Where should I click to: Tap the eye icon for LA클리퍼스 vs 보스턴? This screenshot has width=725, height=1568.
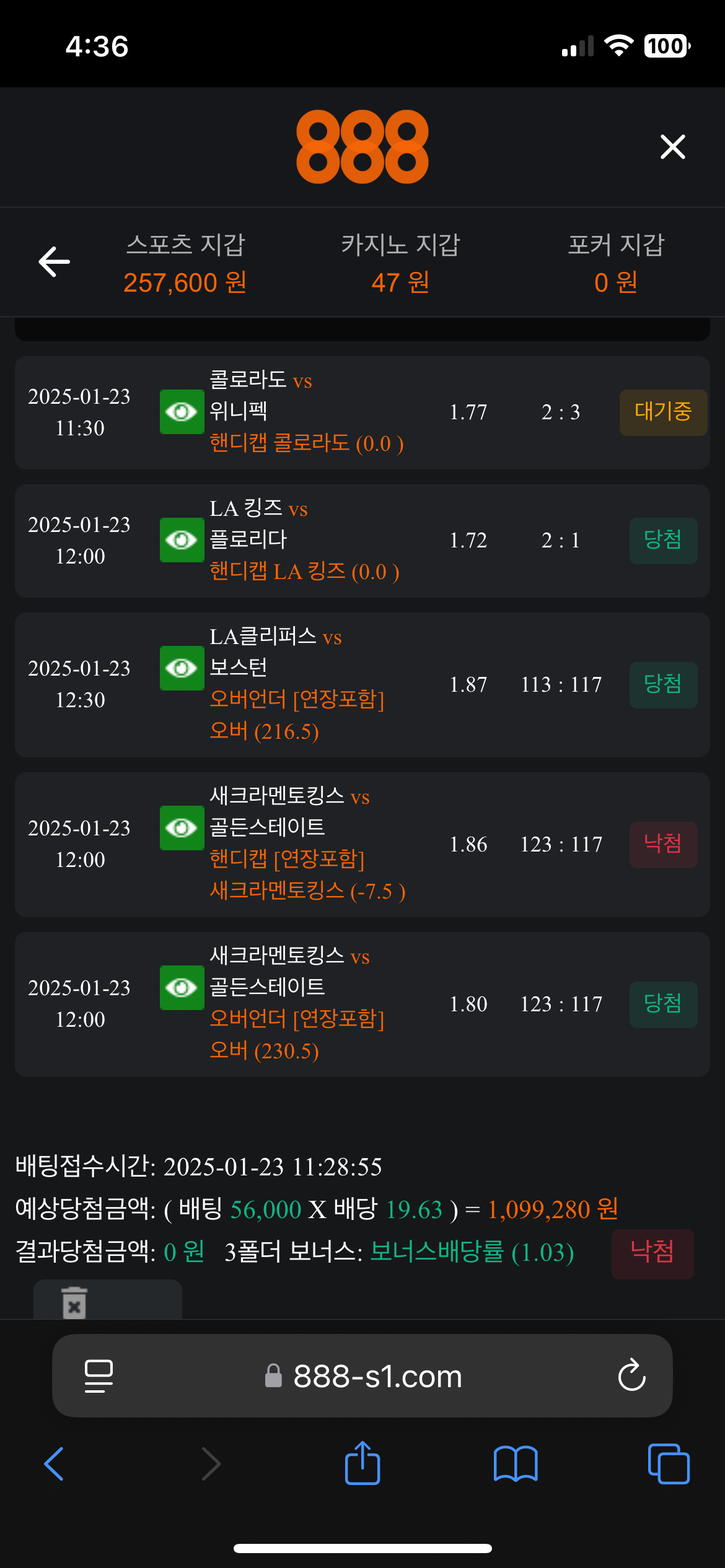point(182,668)
